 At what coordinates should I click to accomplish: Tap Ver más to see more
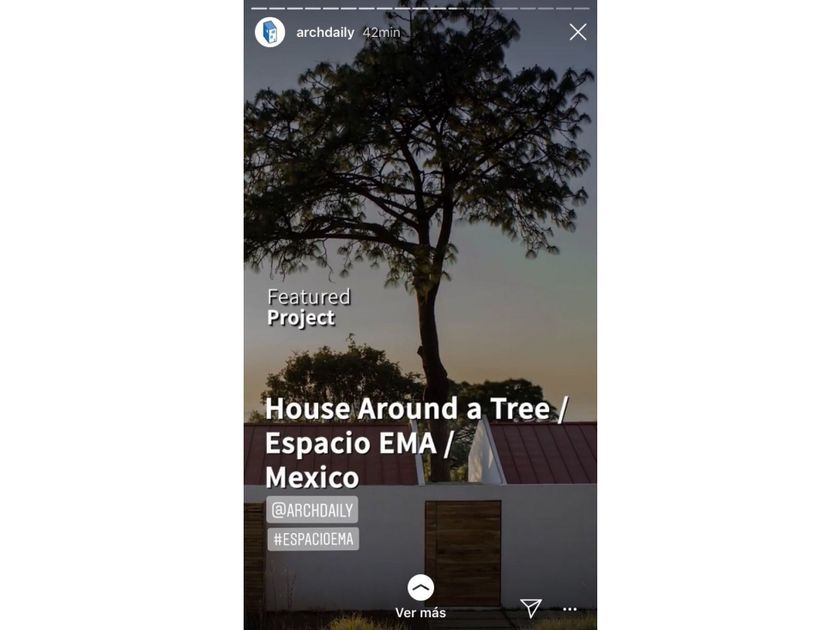tap(421, 596)
